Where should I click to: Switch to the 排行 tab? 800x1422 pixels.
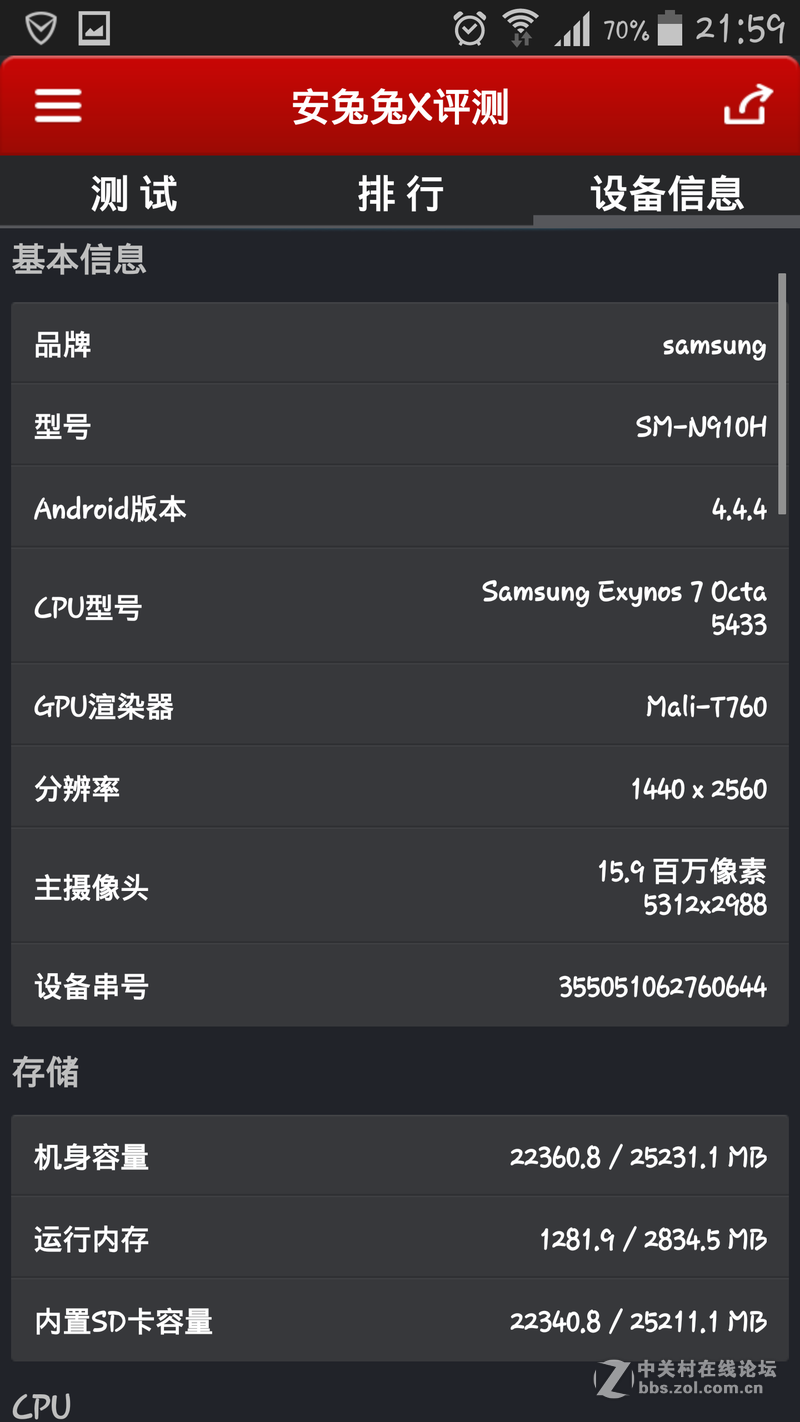pyautogui.click(x=400, y=193)
